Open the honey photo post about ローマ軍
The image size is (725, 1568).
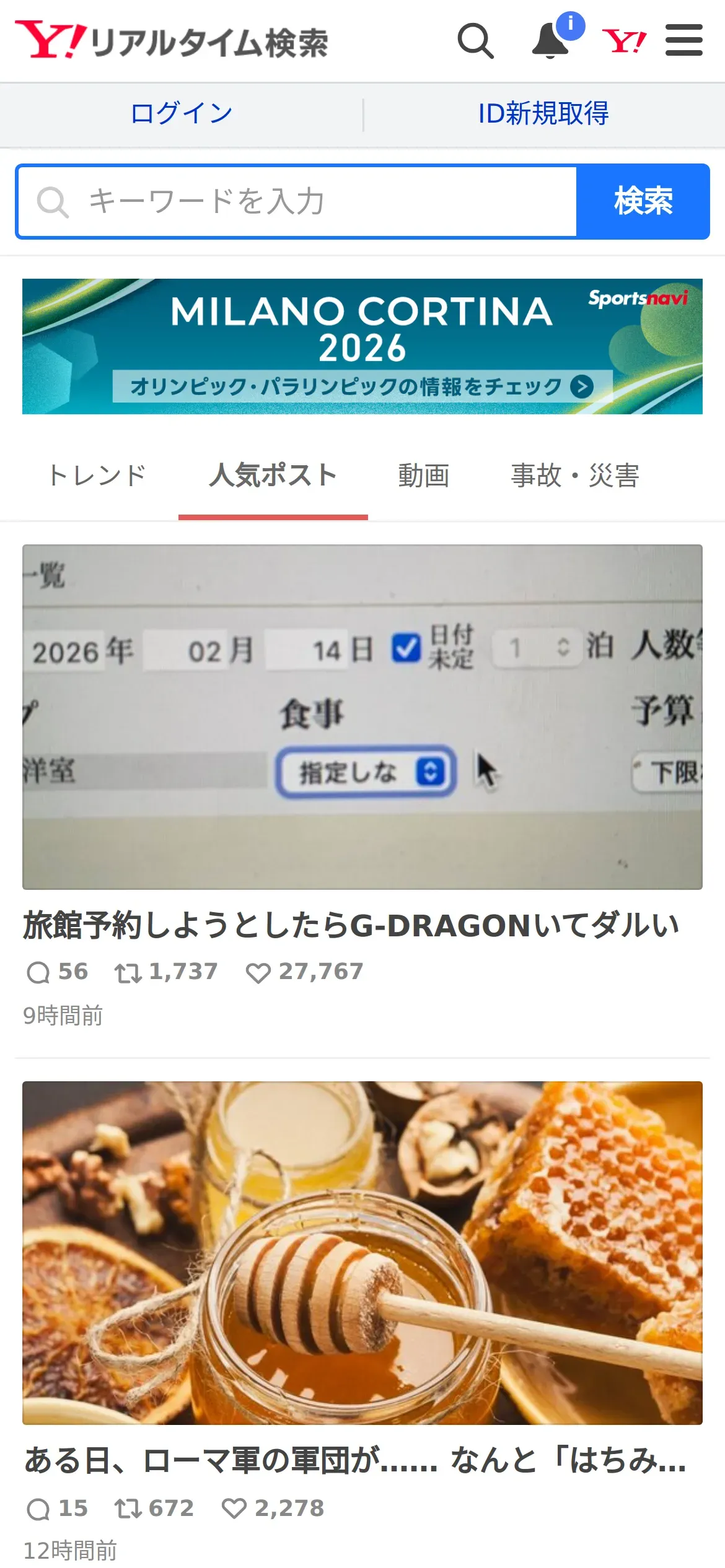(362, 1252)
